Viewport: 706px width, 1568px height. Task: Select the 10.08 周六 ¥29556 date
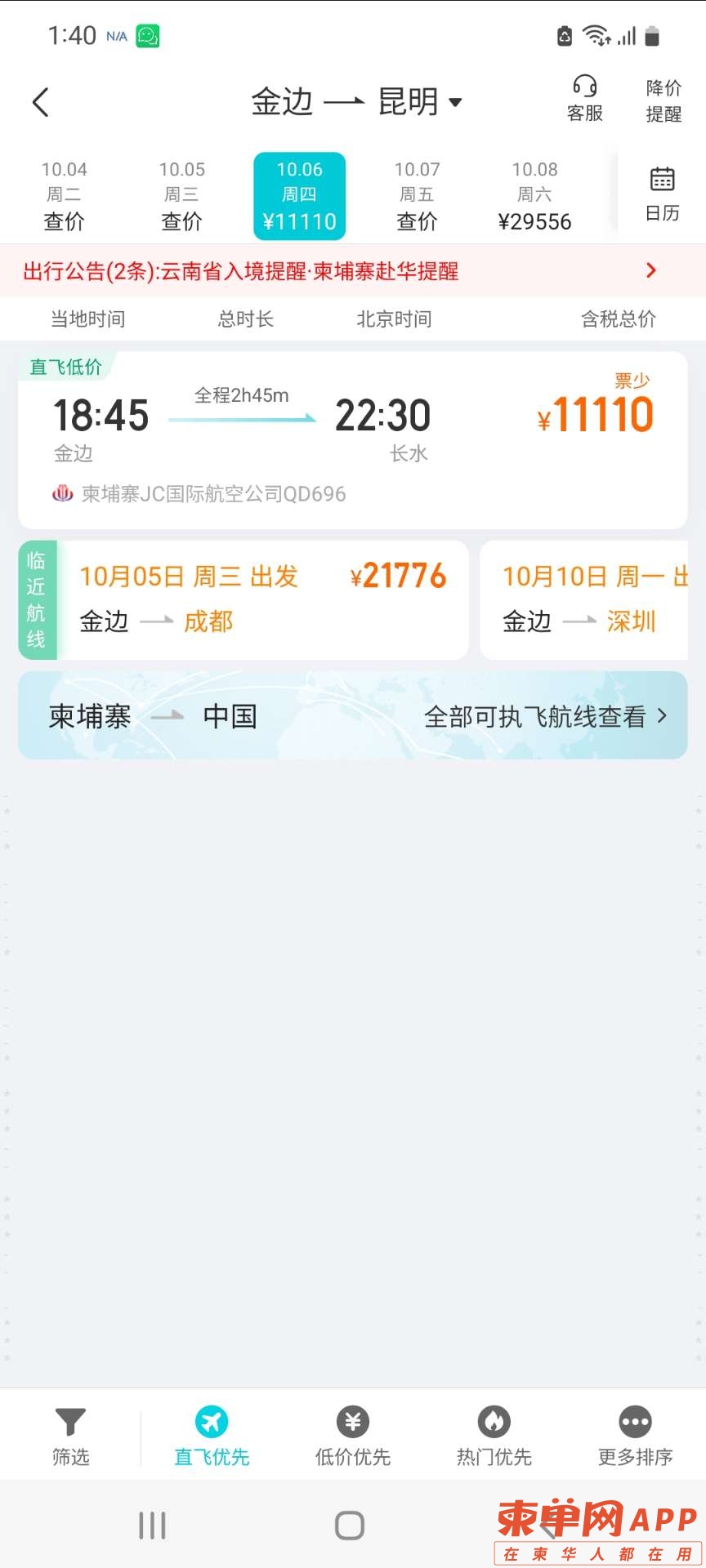click(534, 196)
